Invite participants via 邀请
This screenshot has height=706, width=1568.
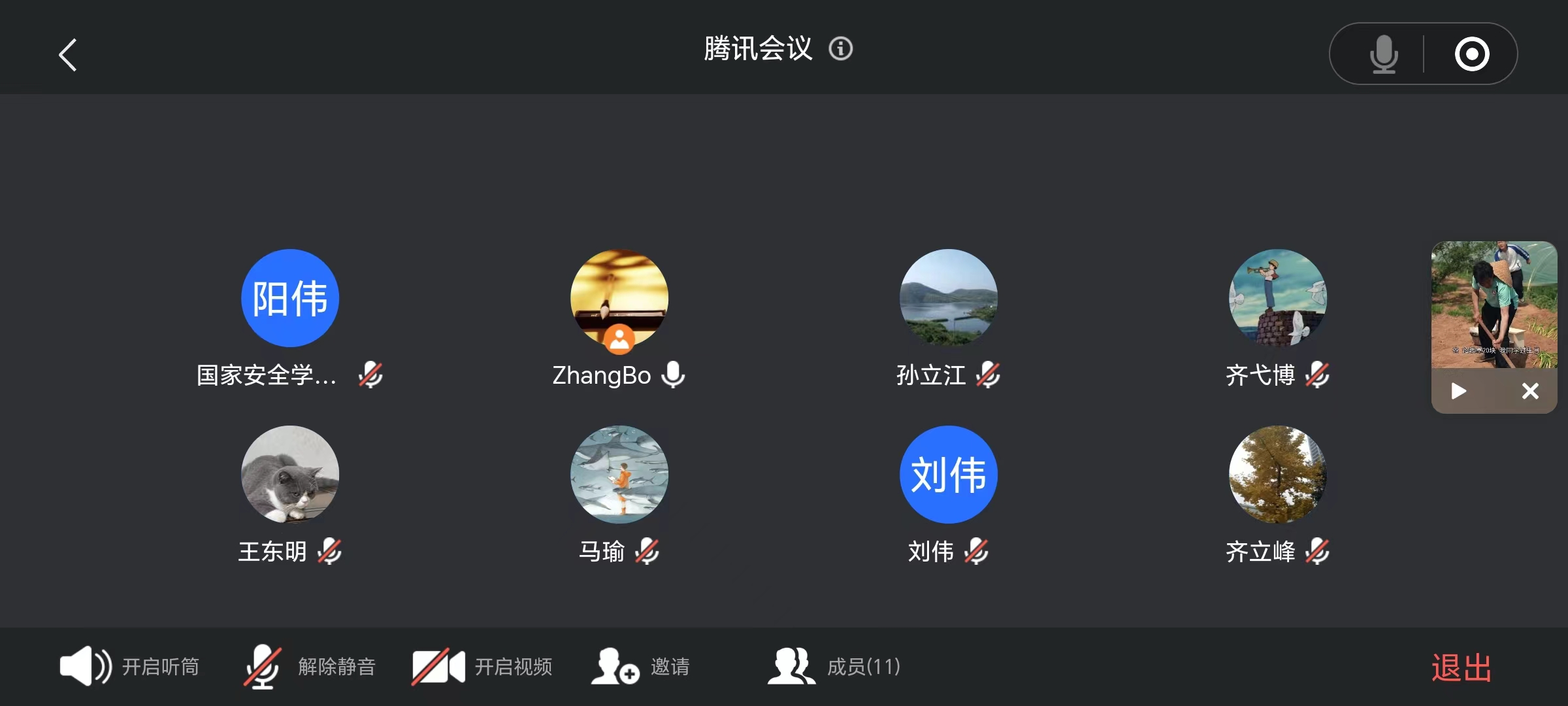tap(640, 666)
